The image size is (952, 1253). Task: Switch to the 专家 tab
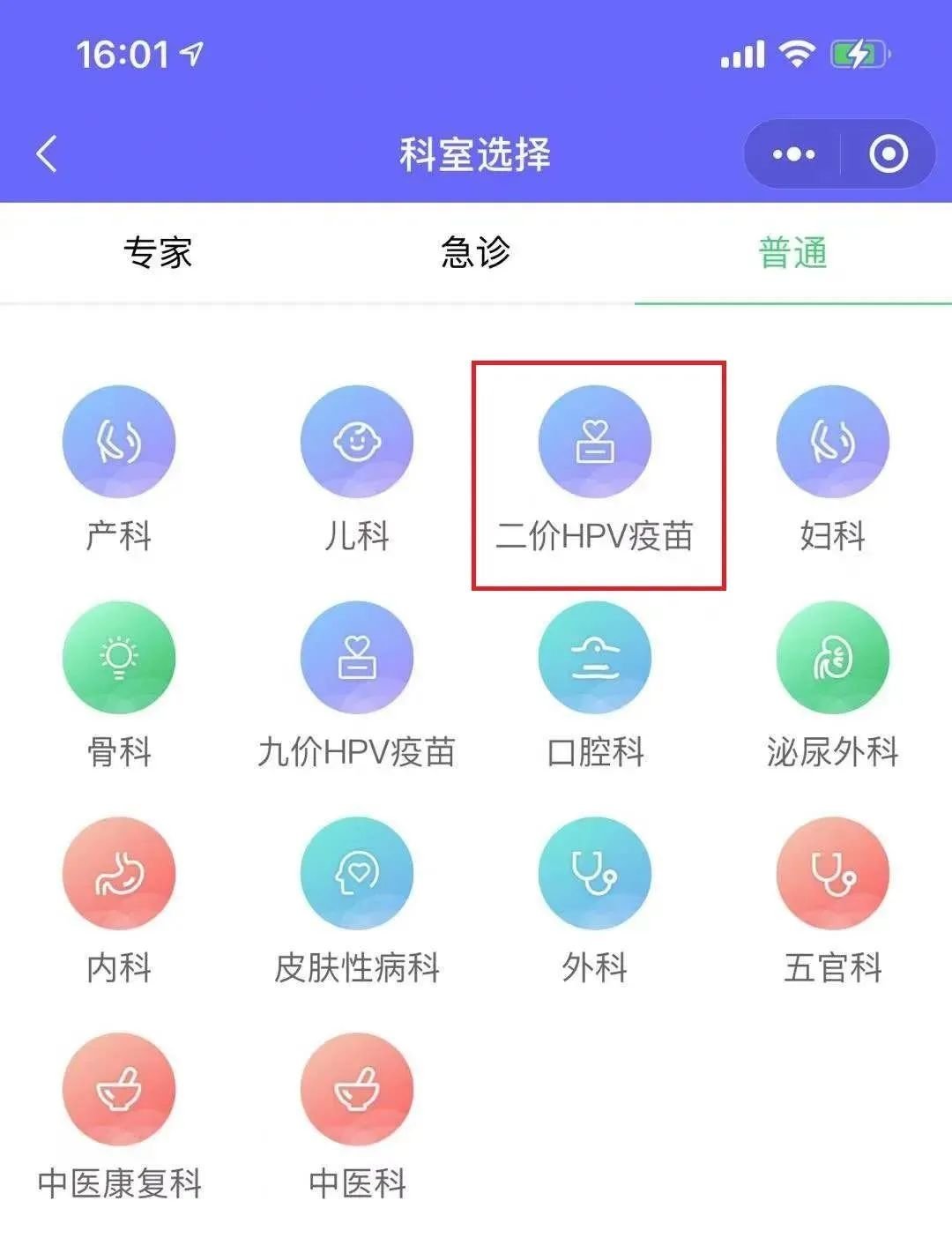point(158,253)
